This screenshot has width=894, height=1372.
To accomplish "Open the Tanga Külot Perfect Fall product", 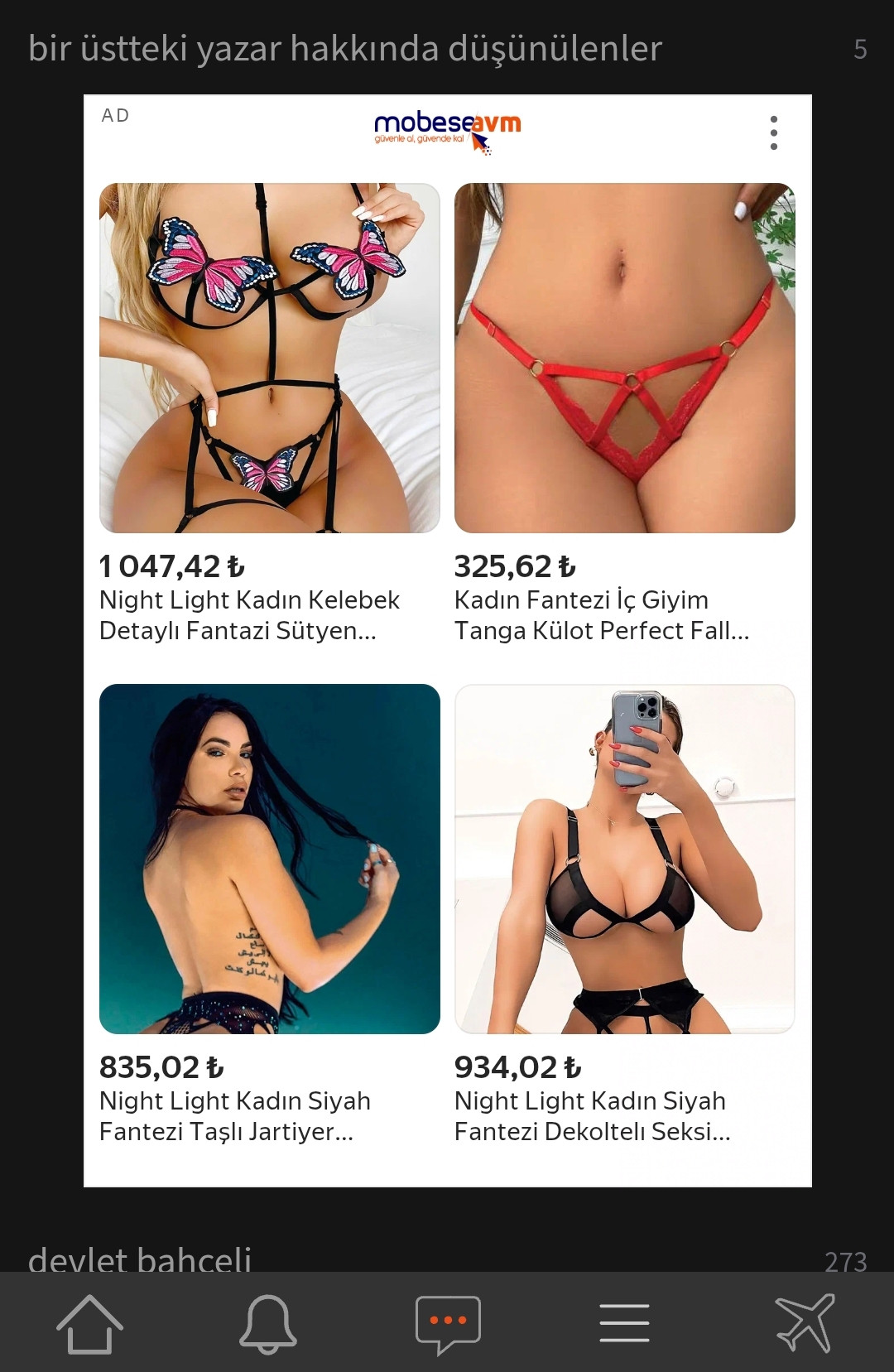I will pos(624,358).
